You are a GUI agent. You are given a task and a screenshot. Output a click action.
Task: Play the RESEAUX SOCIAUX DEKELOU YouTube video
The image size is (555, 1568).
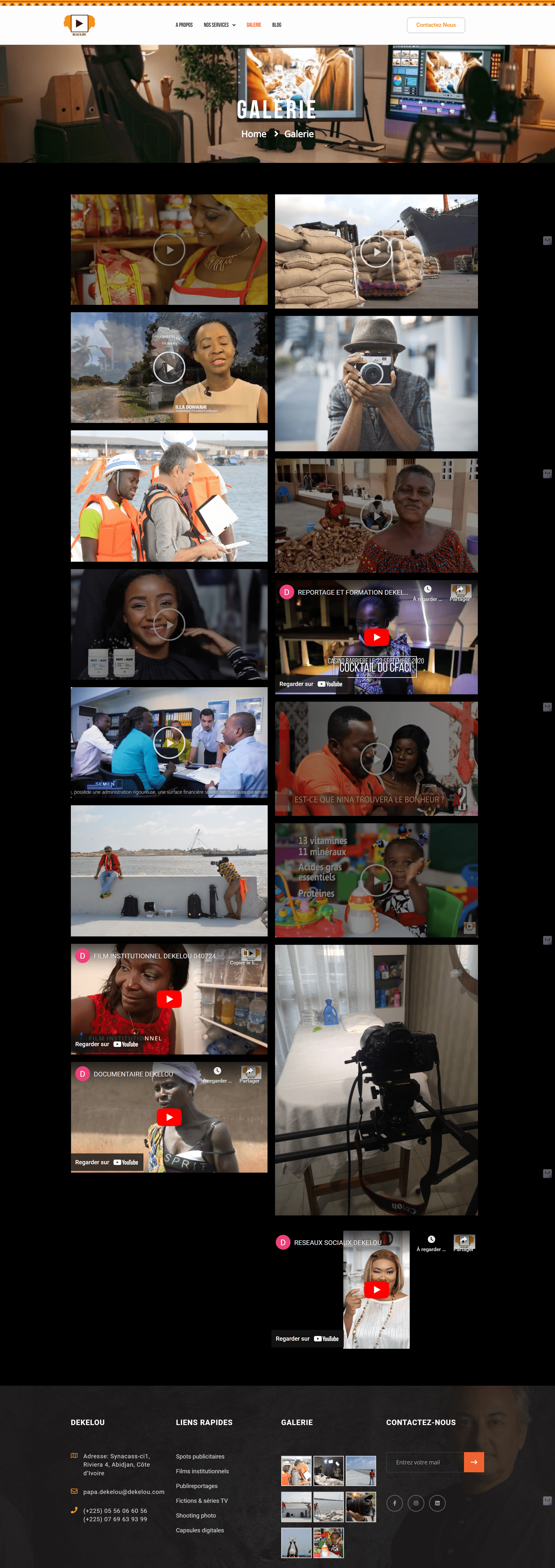376,1289
